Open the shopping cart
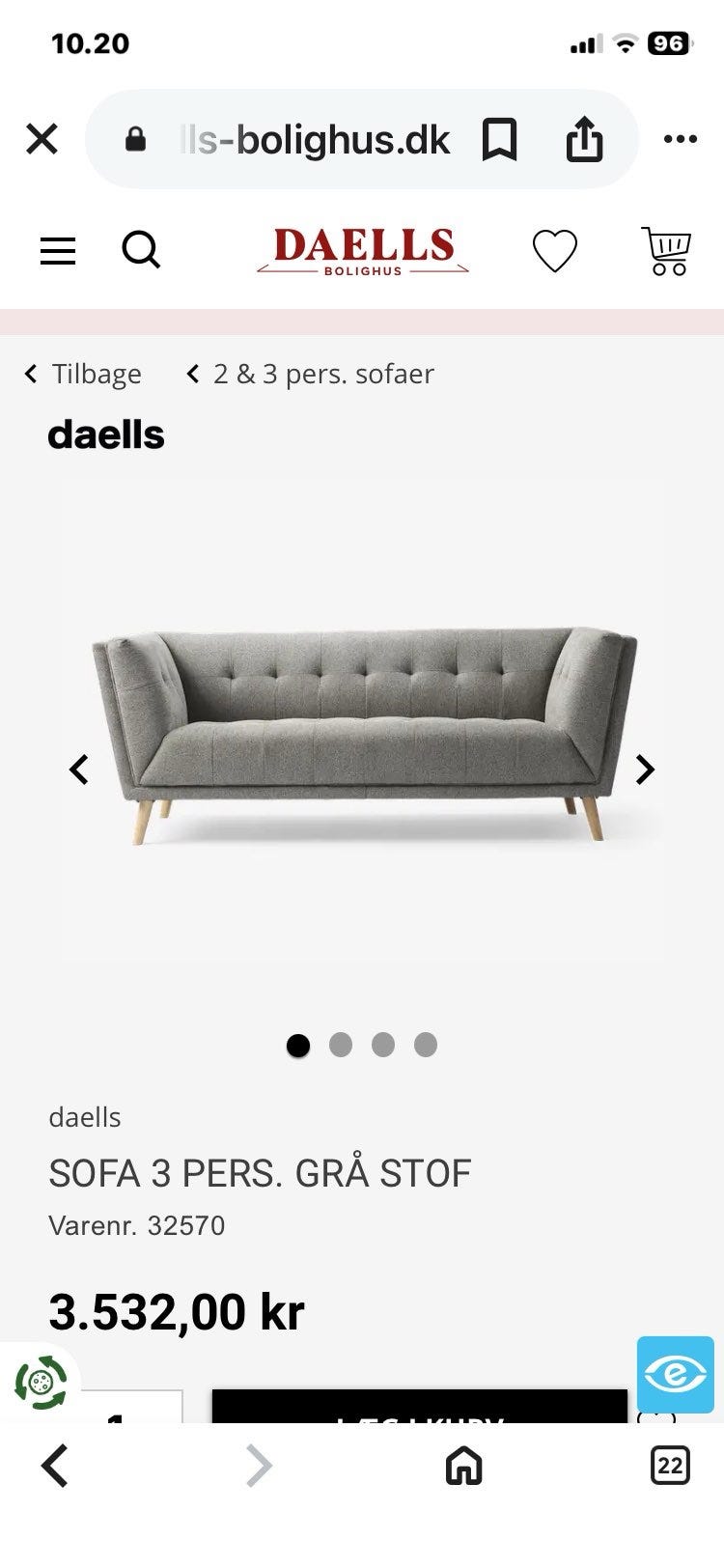Viewport: 724px width, 1568px height. click(667, 250)
